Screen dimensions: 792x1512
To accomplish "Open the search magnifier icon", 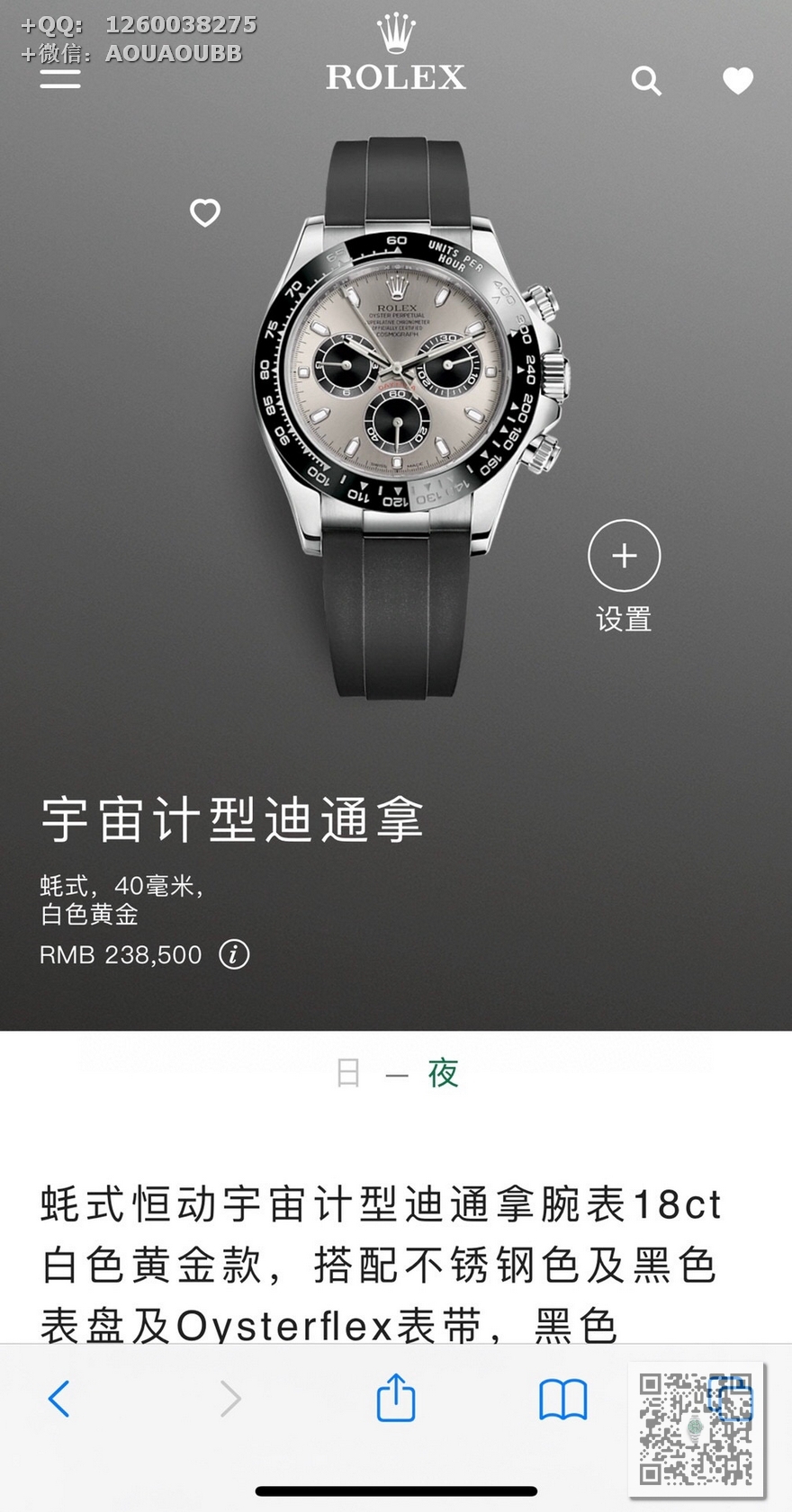I will click(646, 81).
